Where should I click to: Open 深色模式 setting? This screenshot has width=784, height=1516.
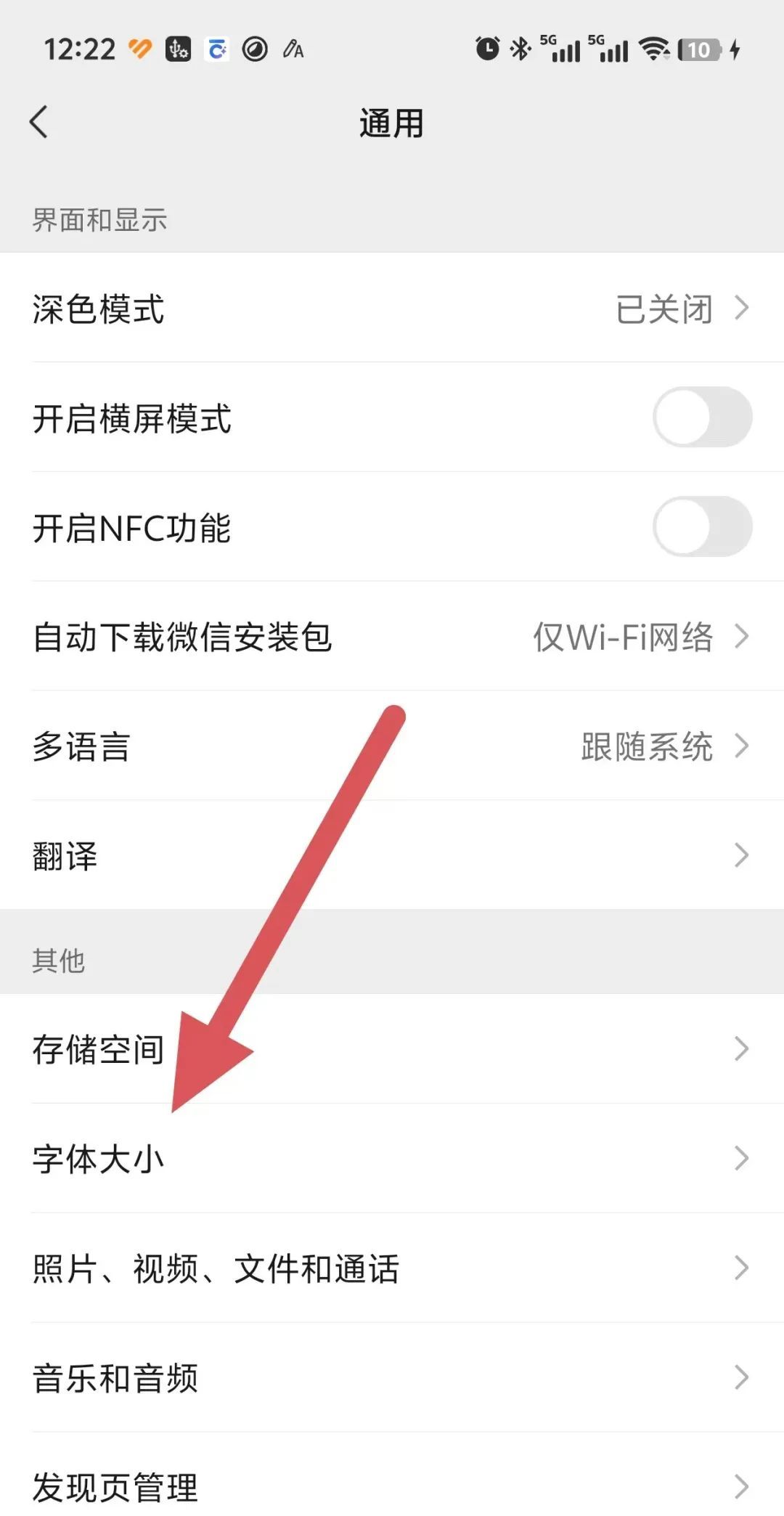pyautogui.click(x=392, y=309)
